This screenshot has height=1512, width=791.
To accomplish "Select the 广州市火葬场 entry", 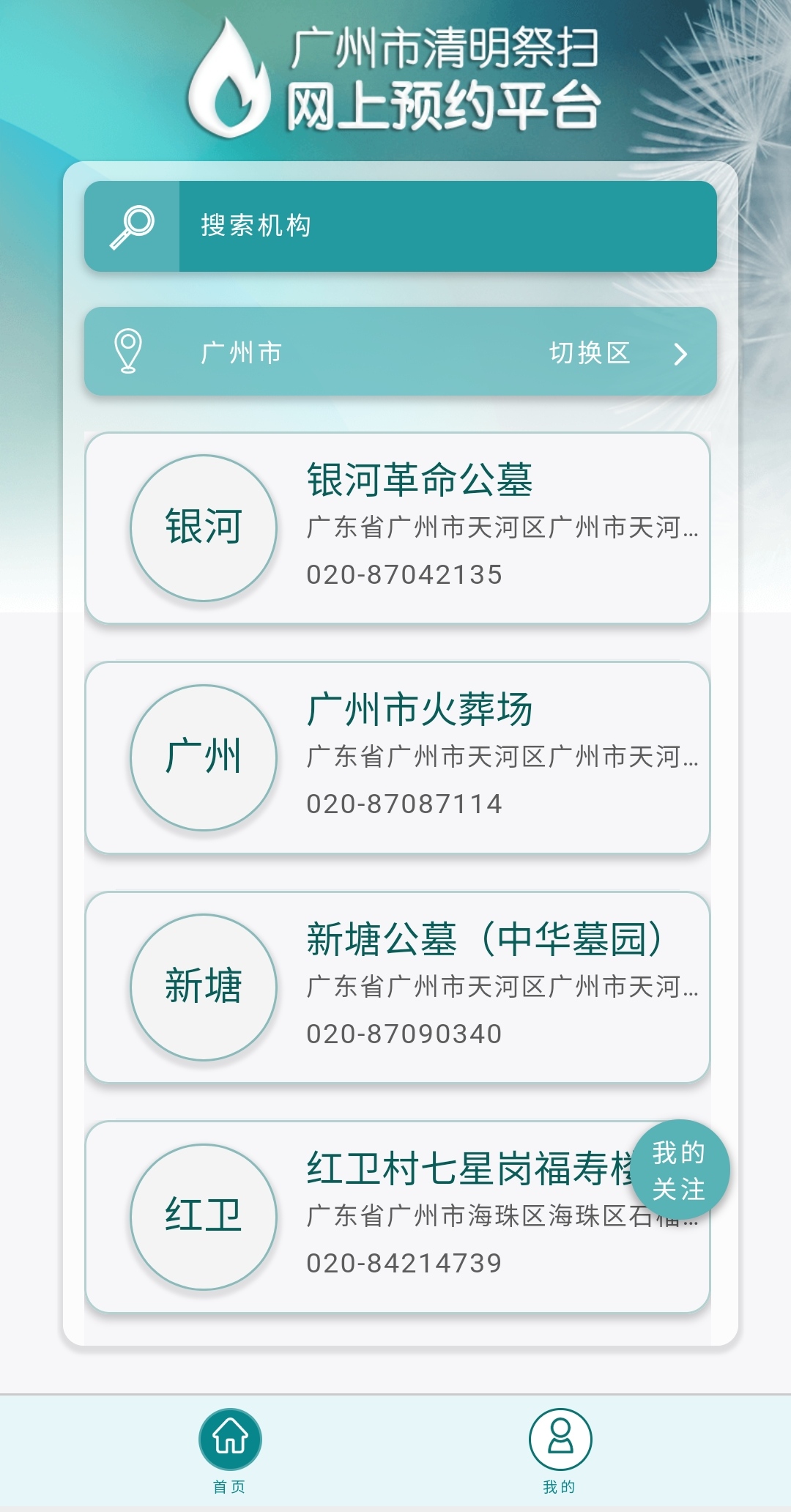I will pos(398,757).
